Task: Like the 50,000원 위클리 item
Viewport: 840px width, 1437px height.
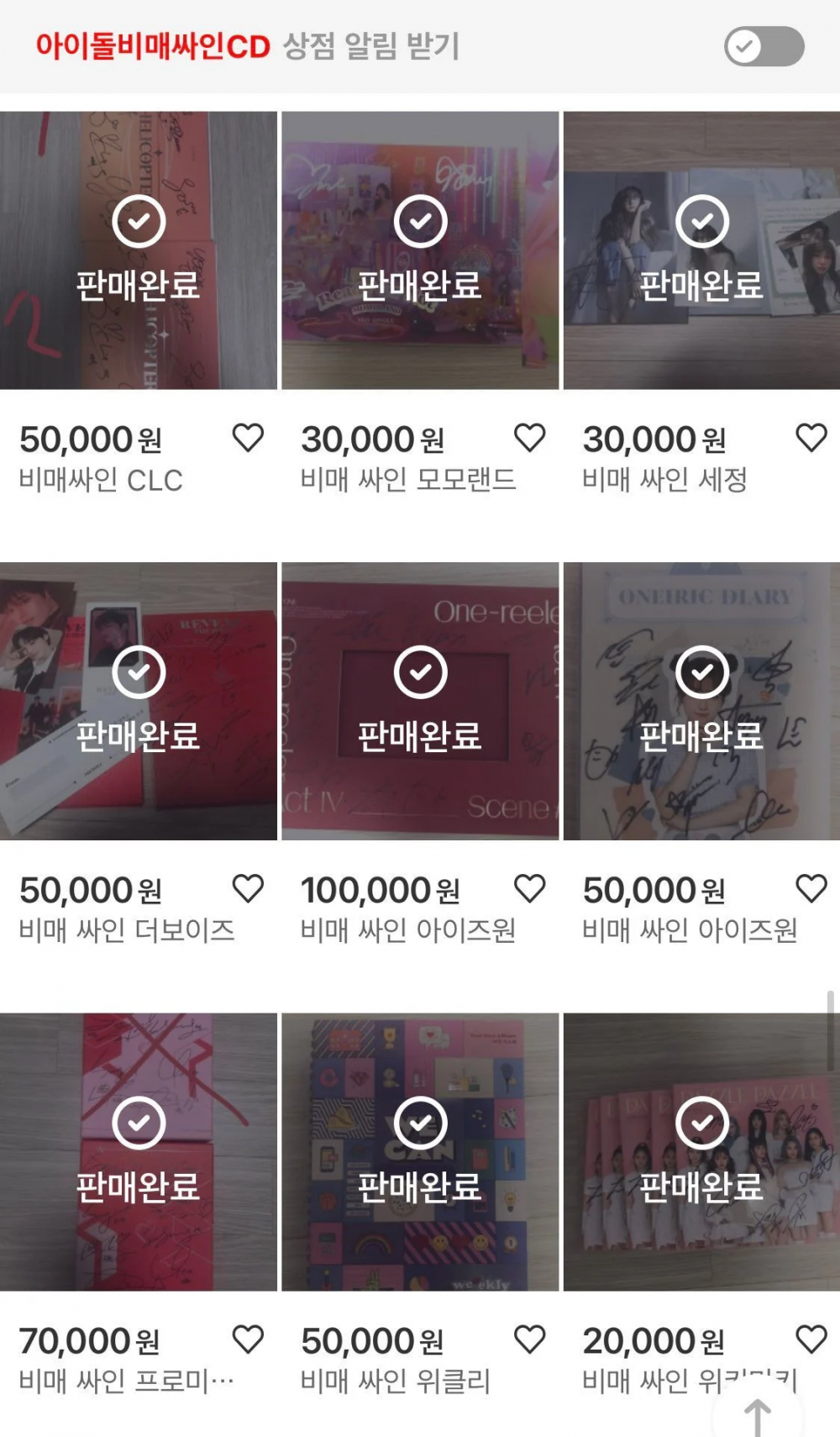Action: tap(529, 1339)
